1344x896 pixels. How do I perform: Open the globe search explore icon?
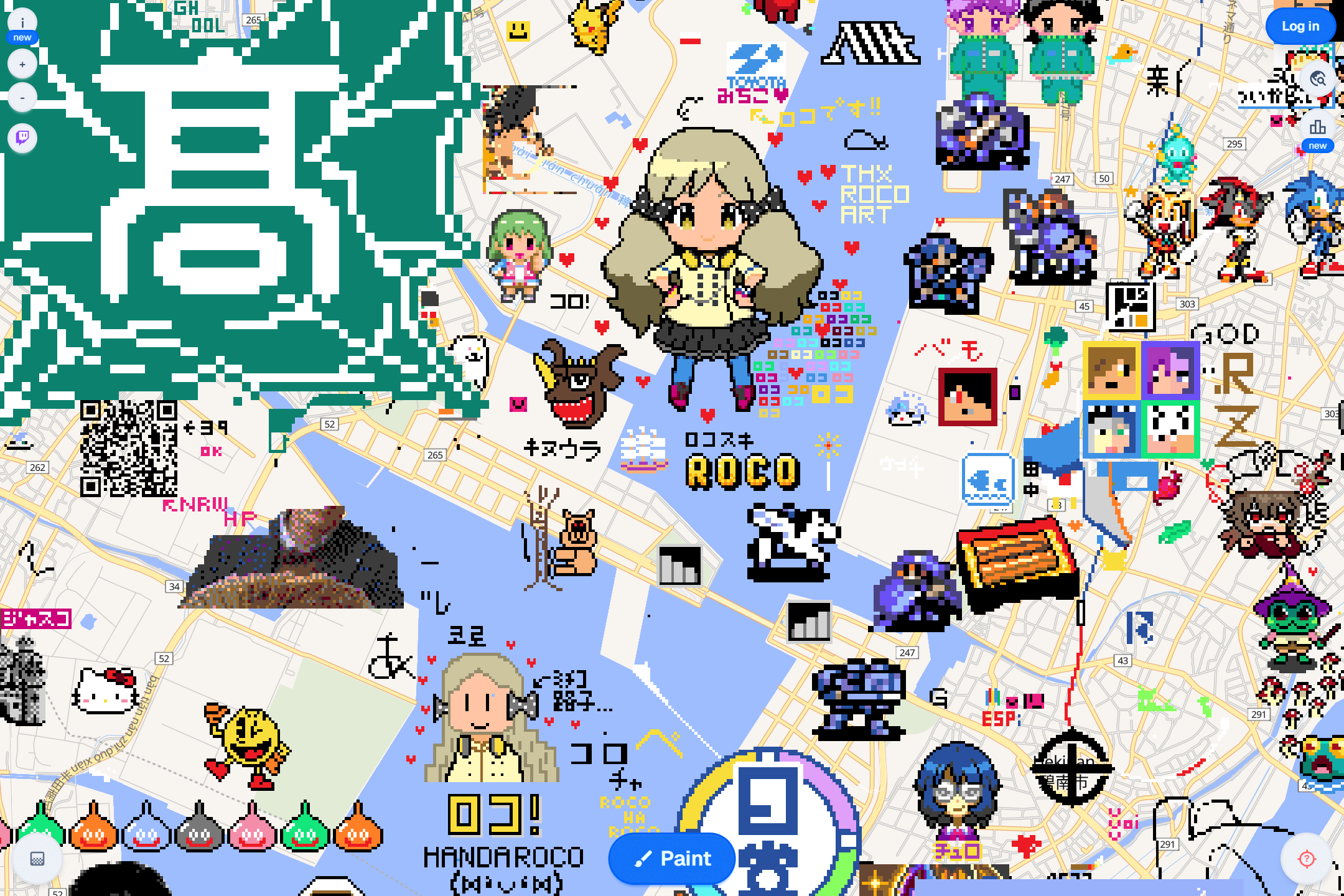[x=1317, y=79]
